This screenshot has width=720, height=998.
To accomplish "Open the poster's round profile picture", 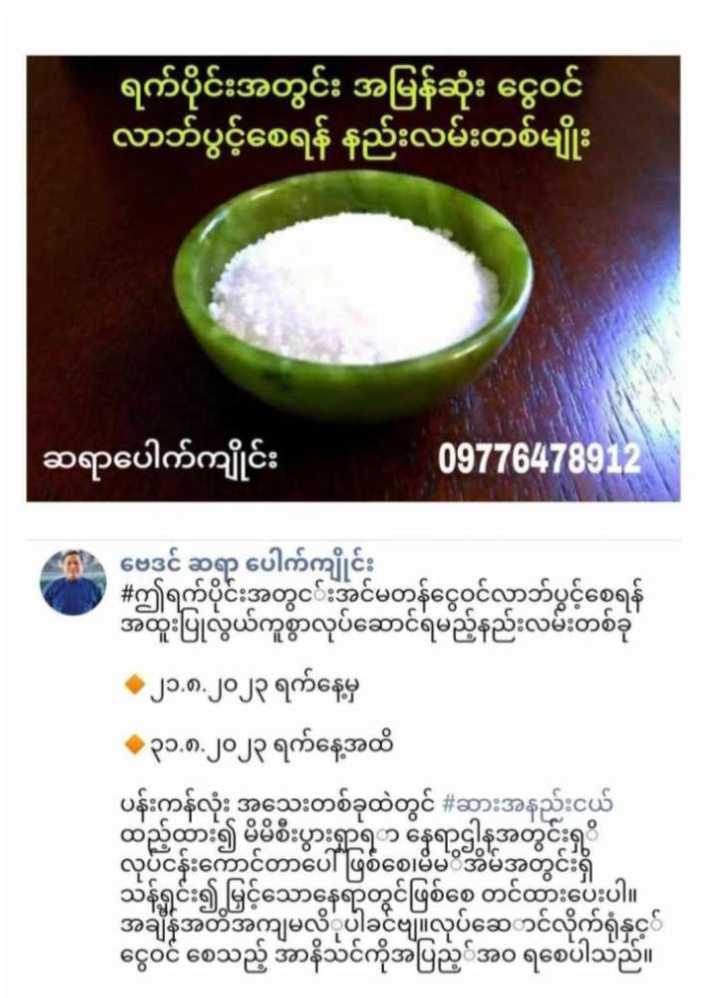I will [73, 582].
